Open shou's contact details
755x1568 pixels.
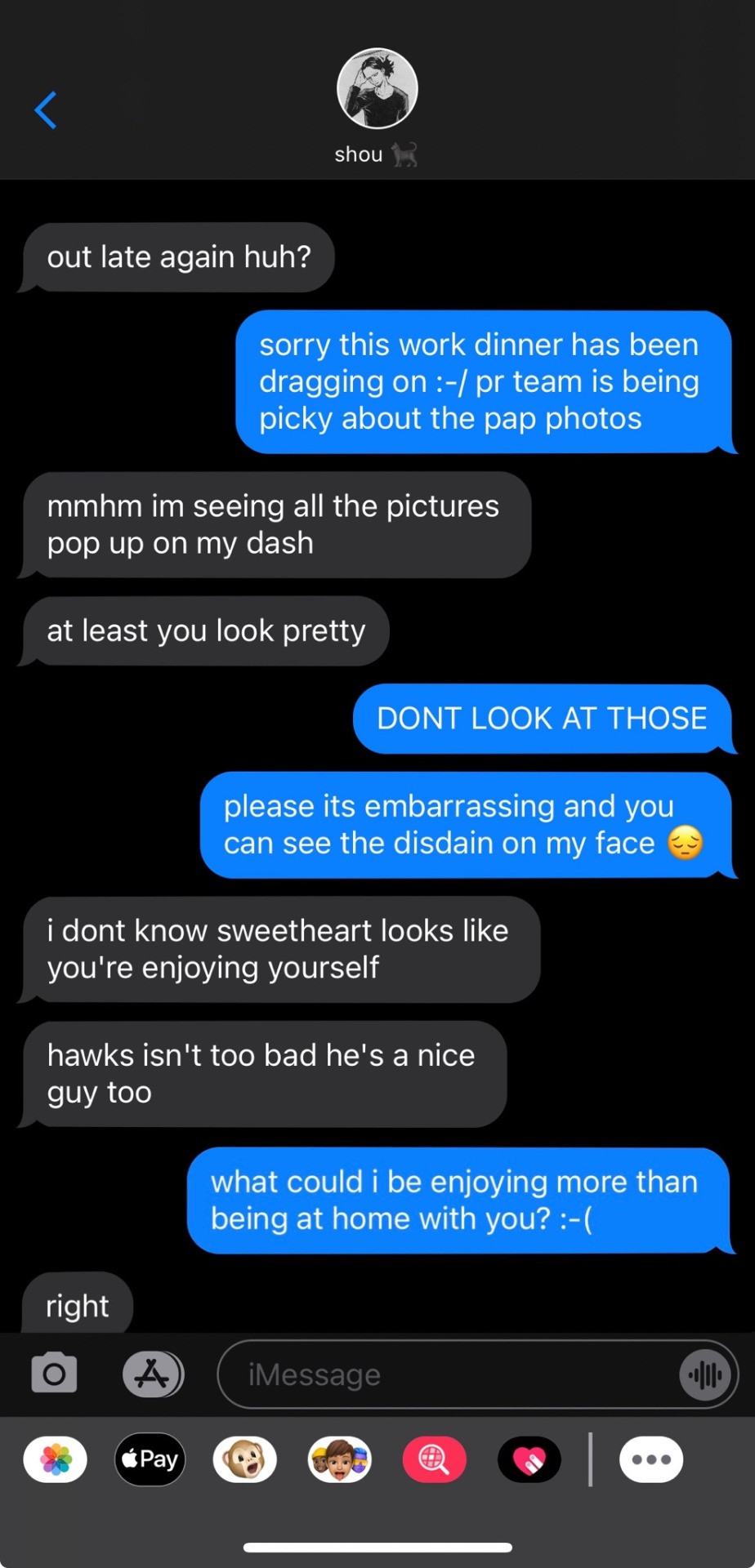coord(377,90)
